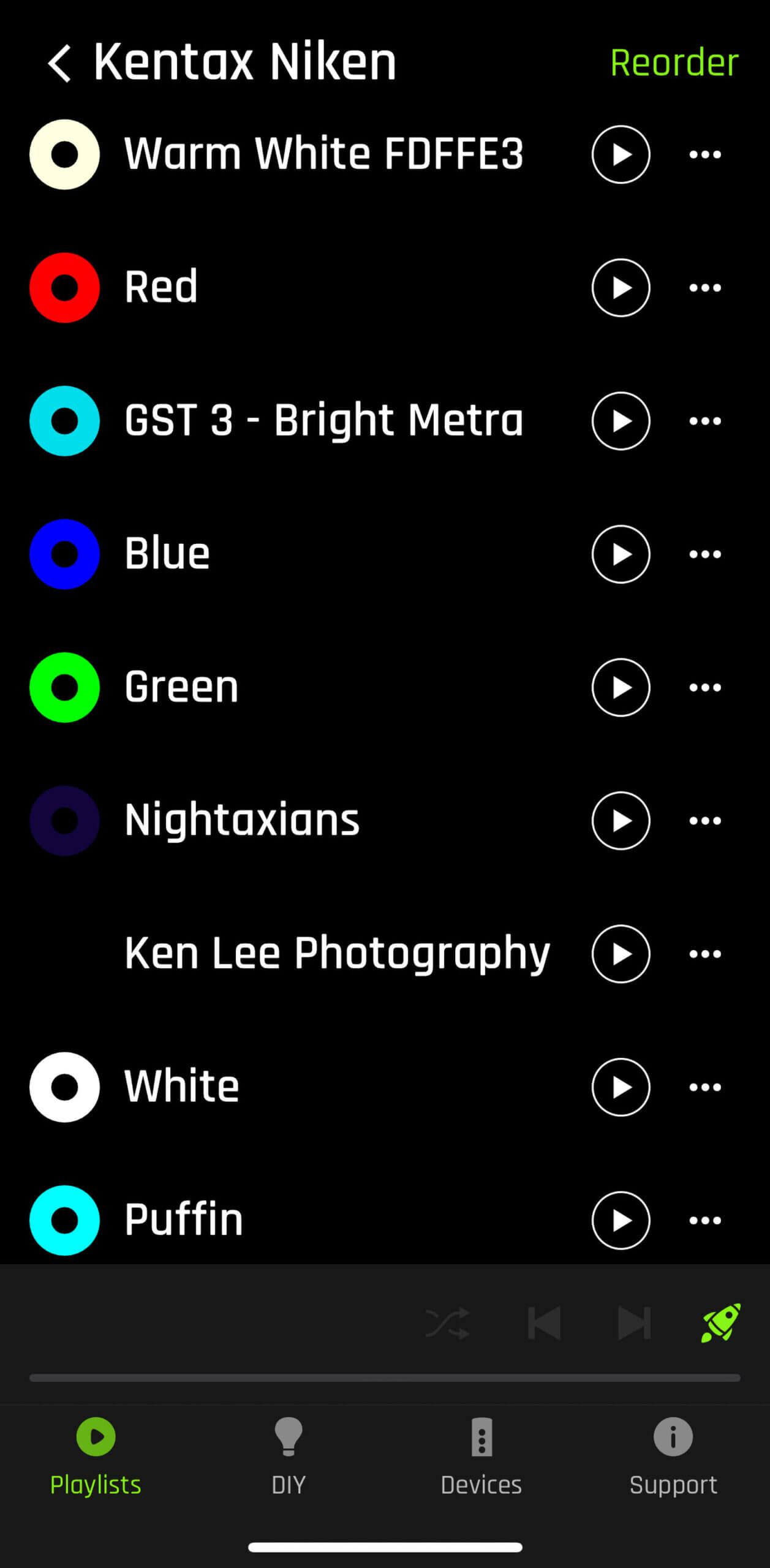Toggle shuffle playback
Image resolution: width=770 pixels, height=1568 pixels.
[x=448, y=1323]
